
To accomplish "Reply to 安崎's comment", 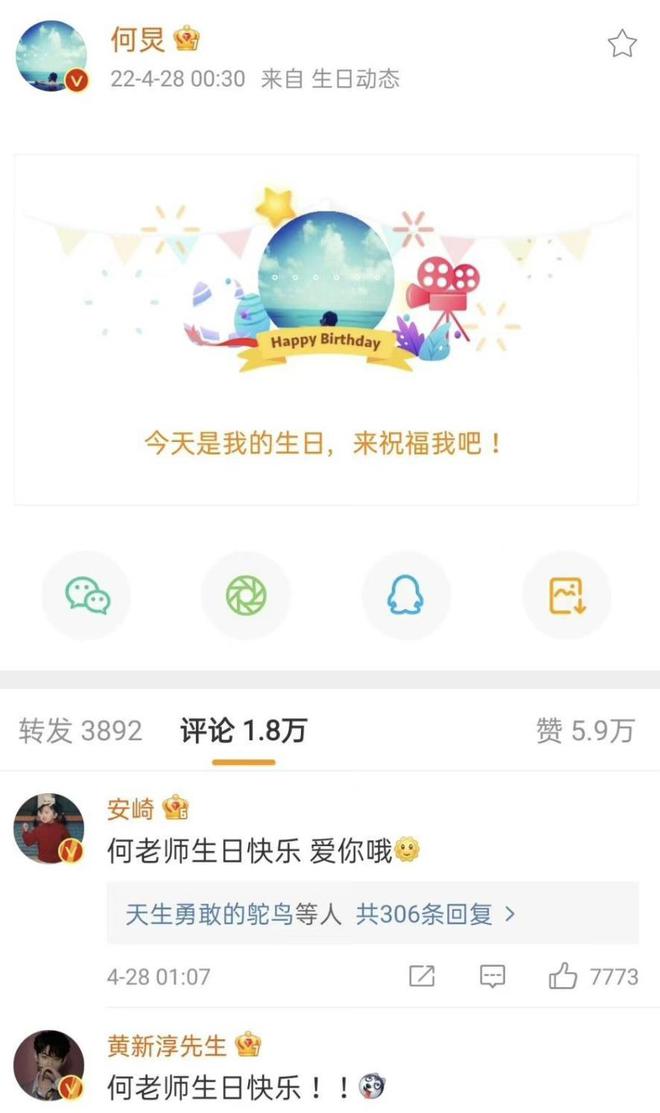I will point(492,976).
